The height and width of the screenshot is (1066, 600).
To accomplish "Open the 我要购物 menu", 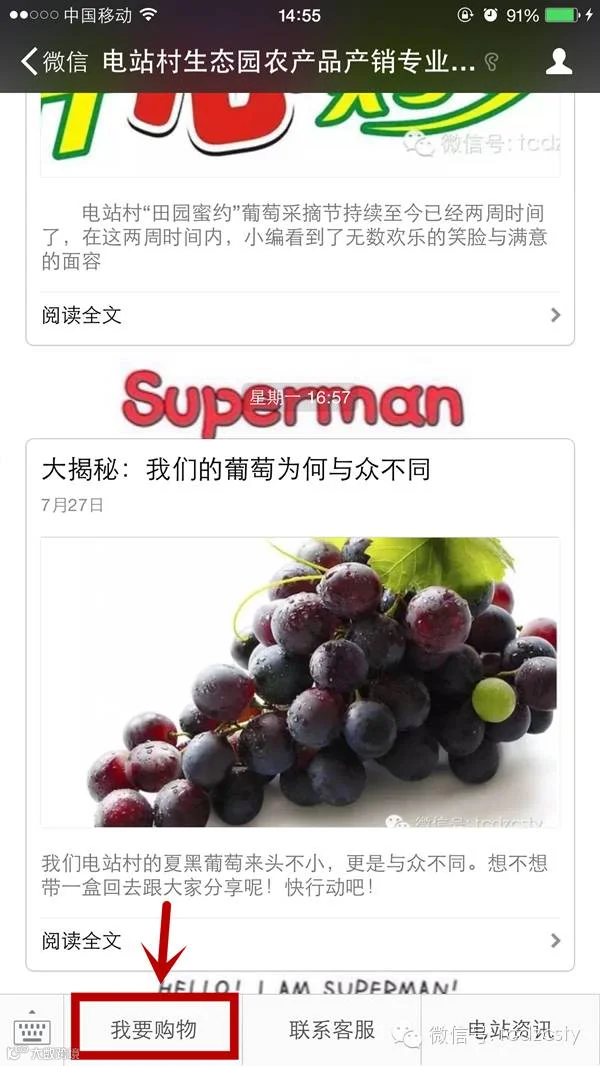I will coord(154,1029).
